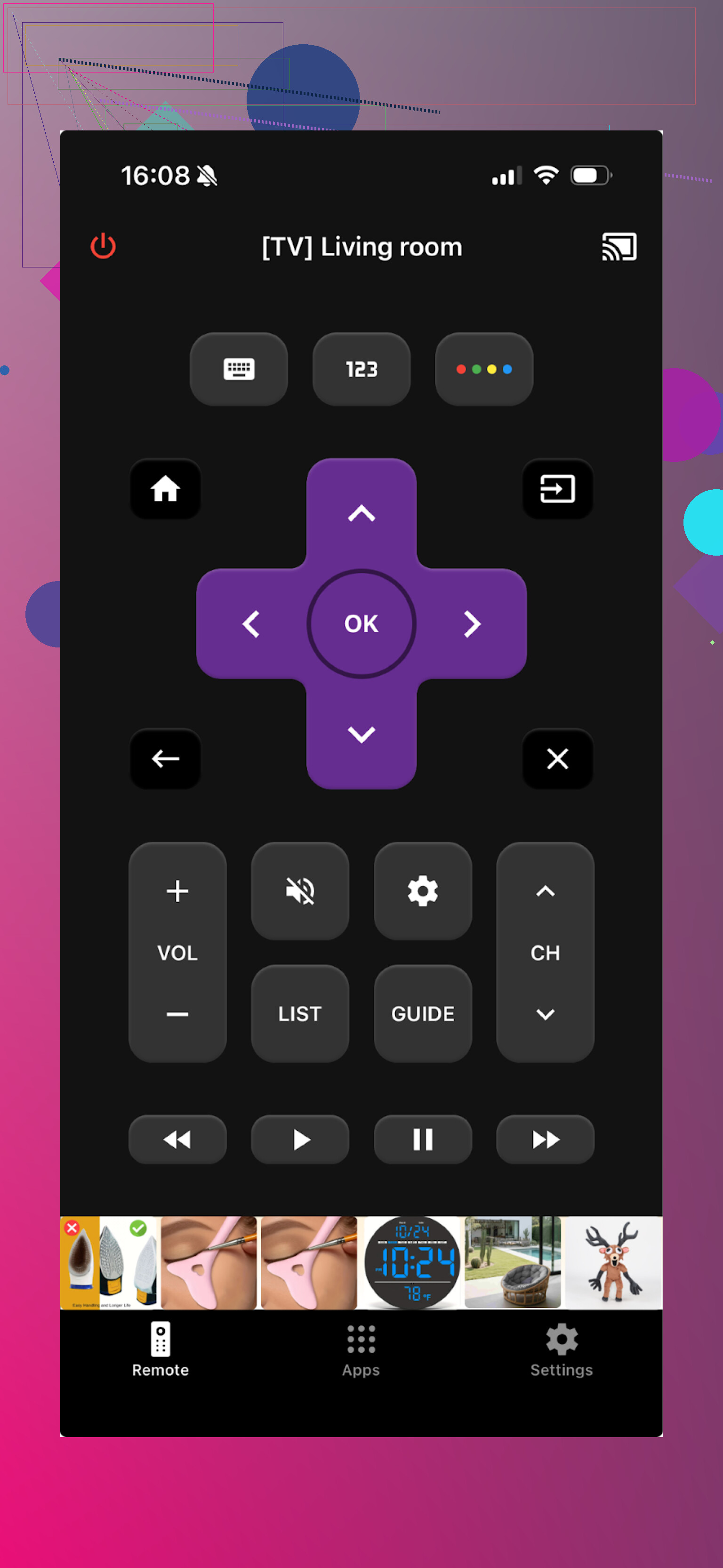The height and width of the screenshot is (1568, 723).
Task: Open the colored dots buttons panel
Action: [484, 369]
